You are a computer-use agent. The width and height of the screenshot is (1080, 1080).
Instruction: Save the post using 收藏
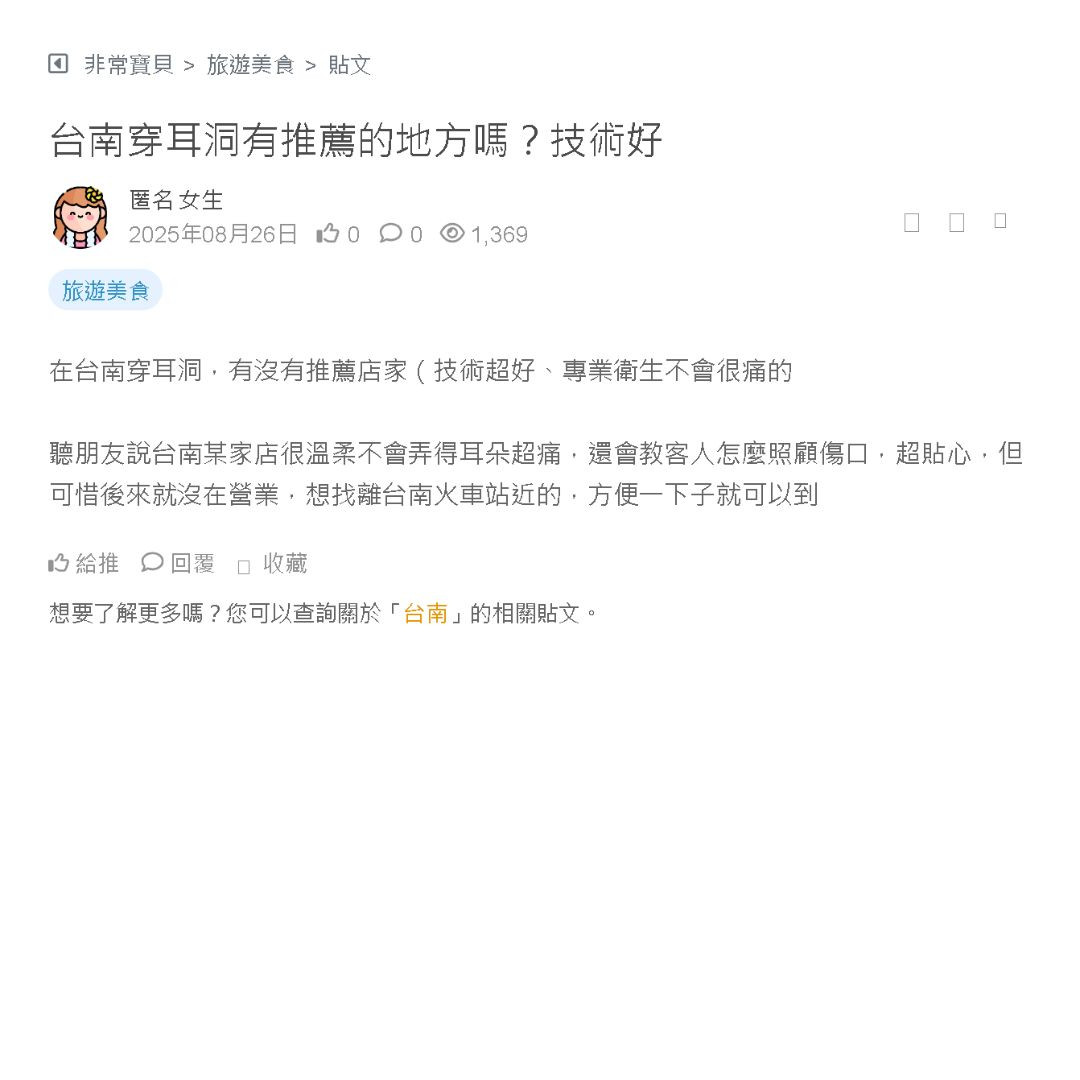coord(273,564)
